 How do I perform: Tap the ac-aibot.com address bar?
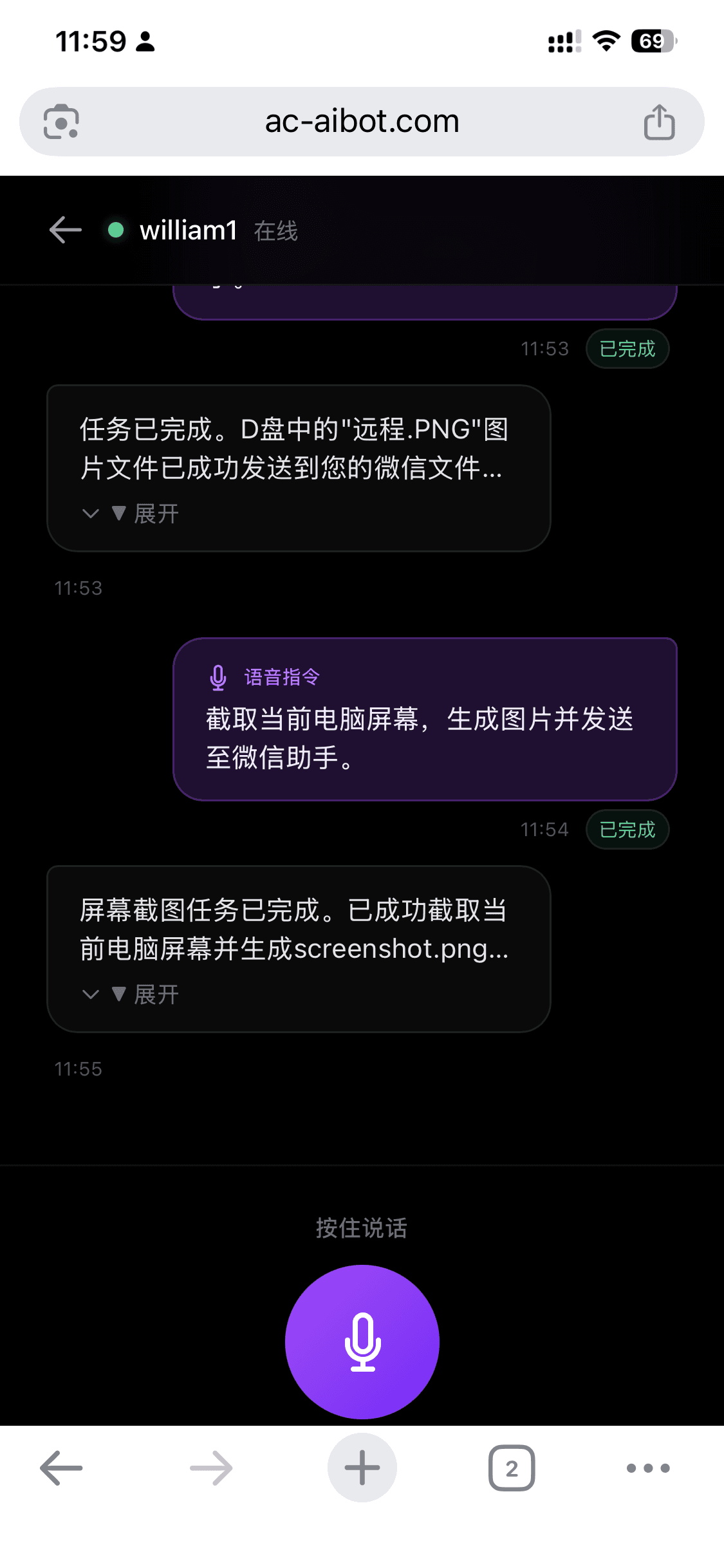pyautogui.click(x=362, y=121)
